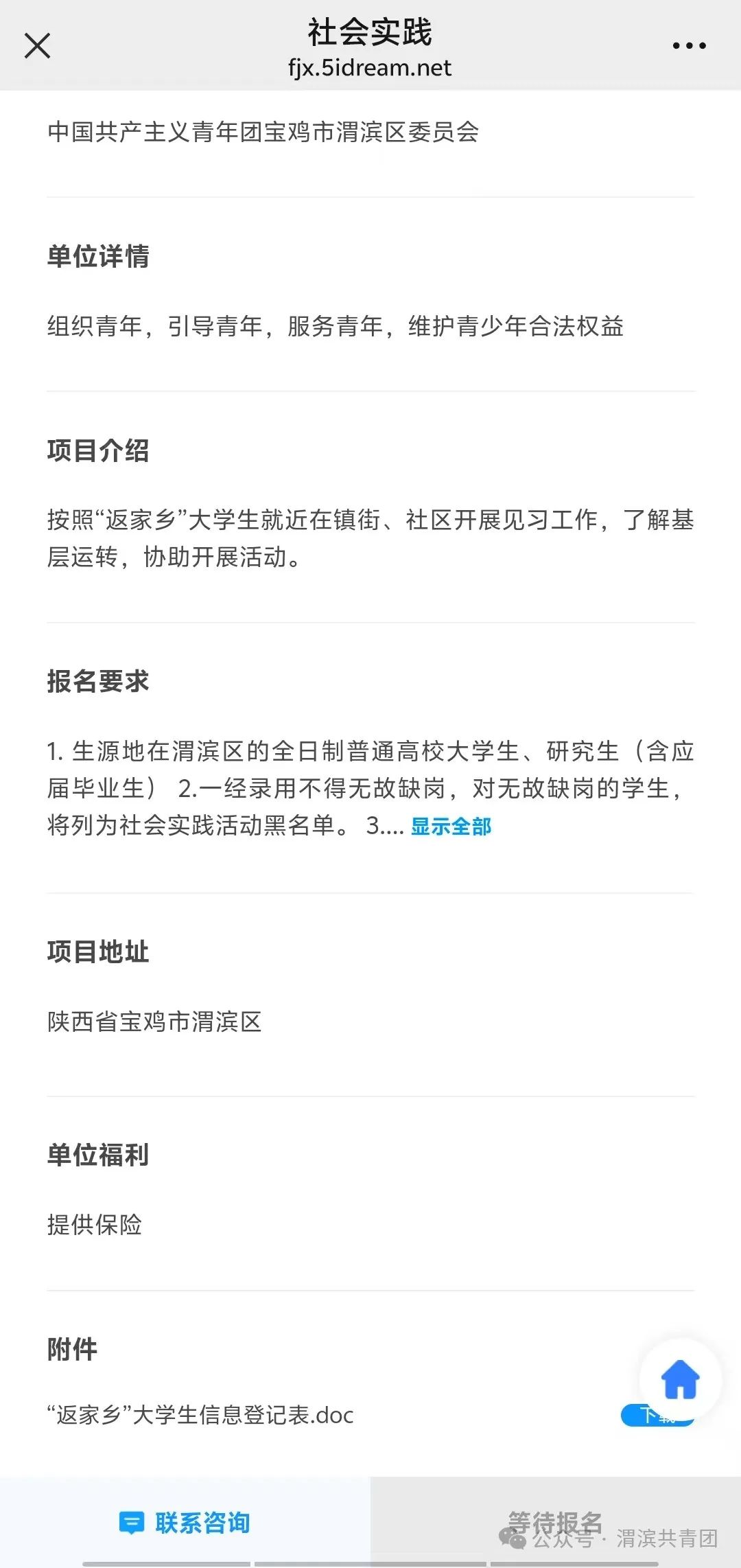Expand requirements with 显示全部
741x1568 pixels.
[x=451, y=827]
